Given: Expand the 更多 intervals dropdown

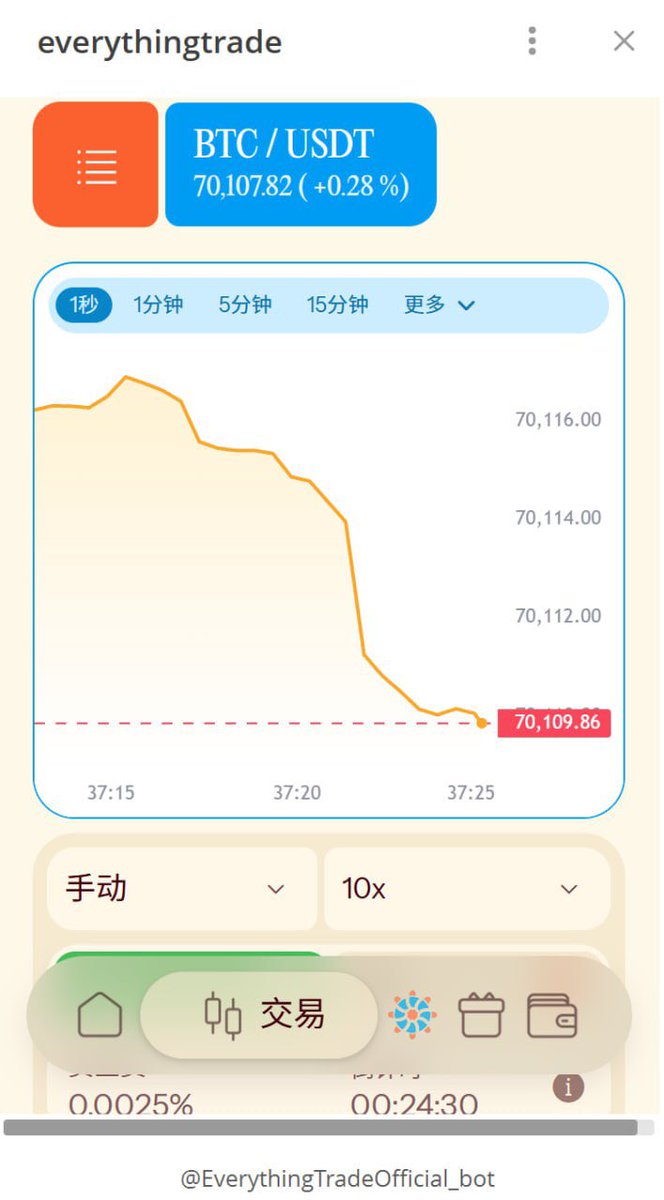Looking at the screenshot, I should (x=439, y=305).
